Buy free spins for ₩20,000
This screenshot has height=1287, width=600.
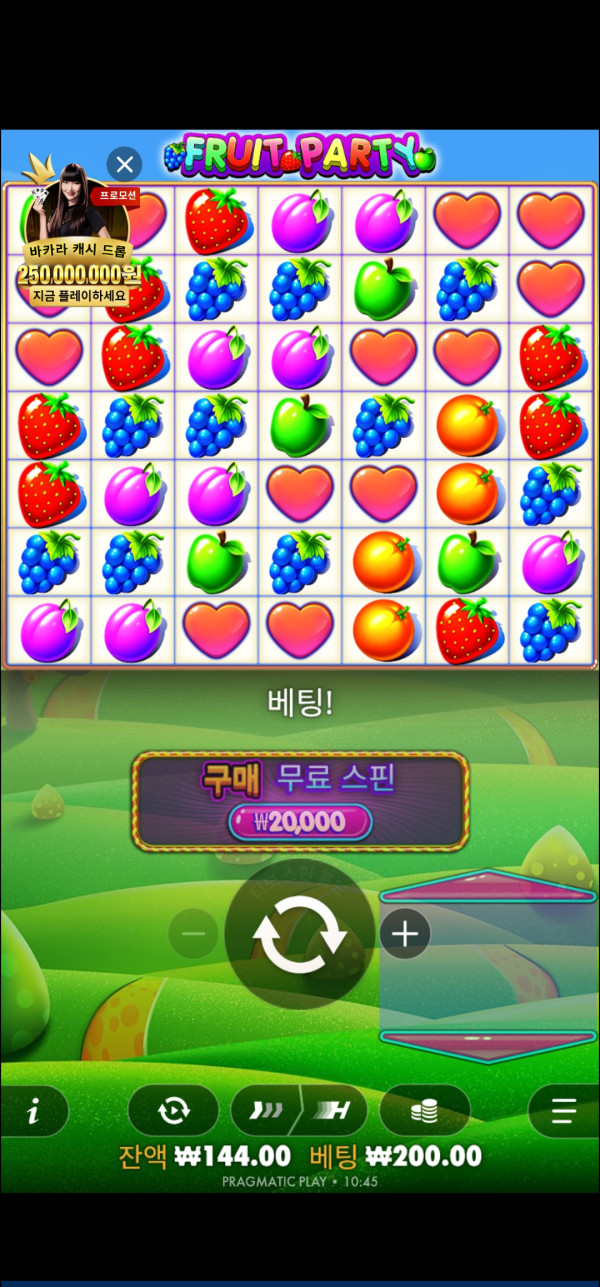[x=300, y=803]
